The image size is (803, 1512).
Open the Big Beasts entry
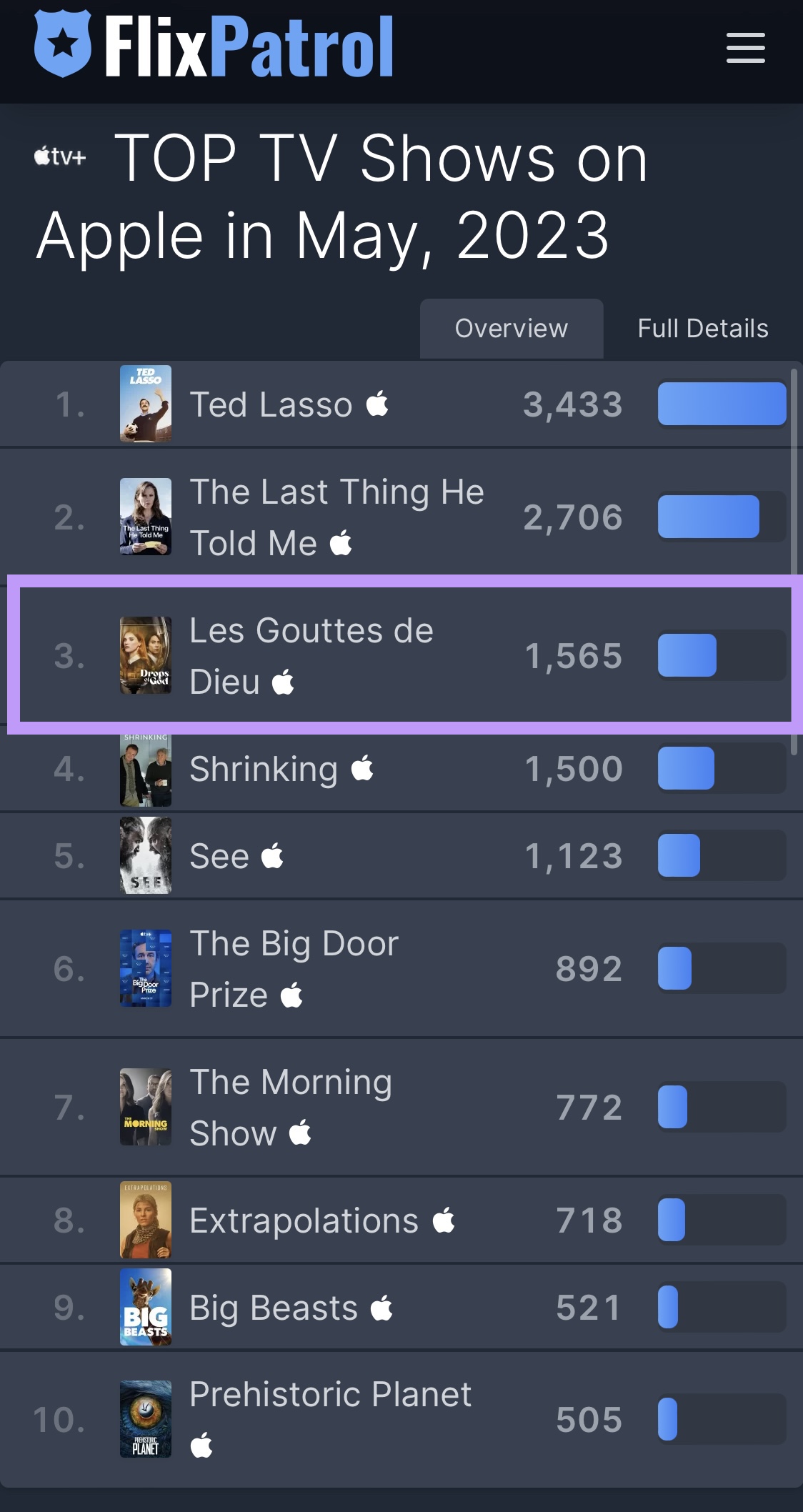[x=274, y=1308]
